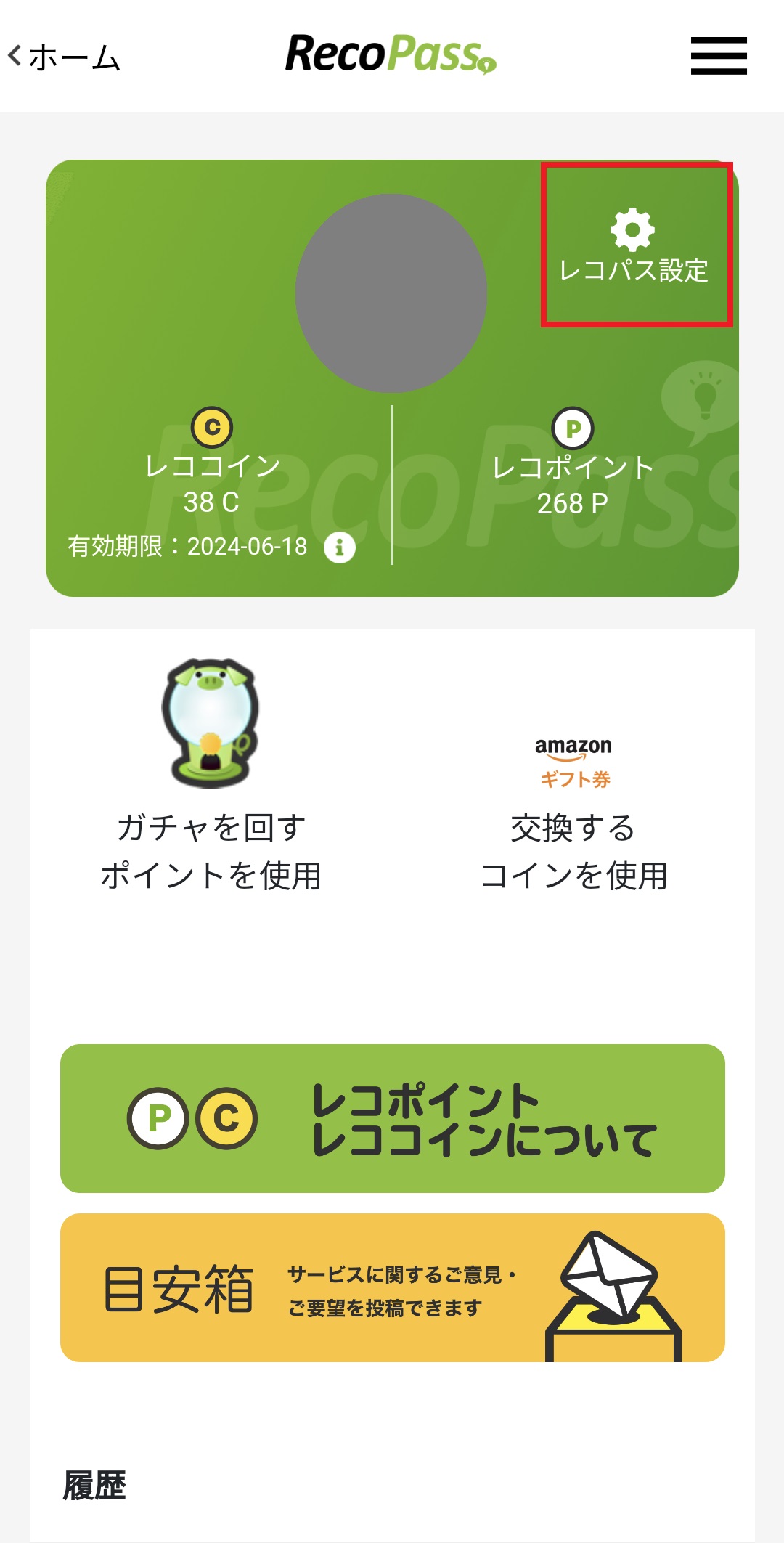Tap the coin expiry info icon

[x=339, y=547]
